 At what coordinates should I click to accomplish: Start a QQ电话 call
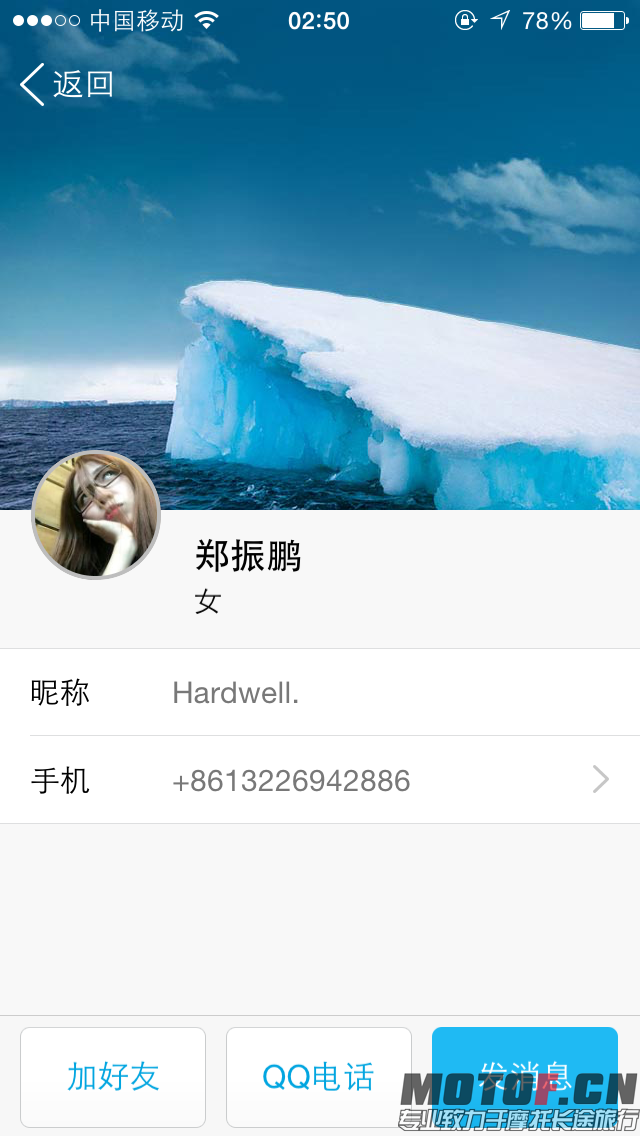tap(318, 1076)
